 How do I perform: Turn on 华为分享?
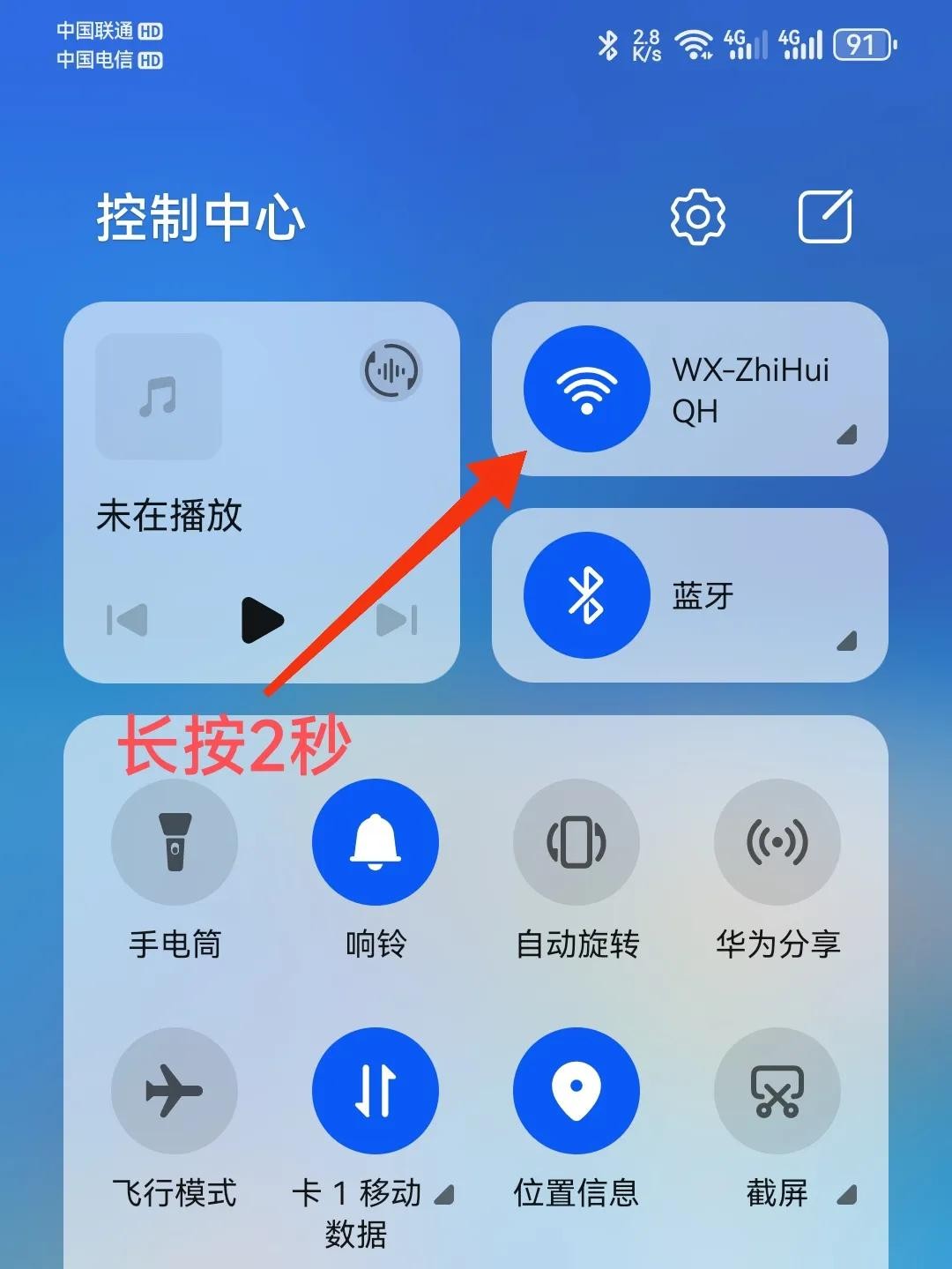coord(777,842)
